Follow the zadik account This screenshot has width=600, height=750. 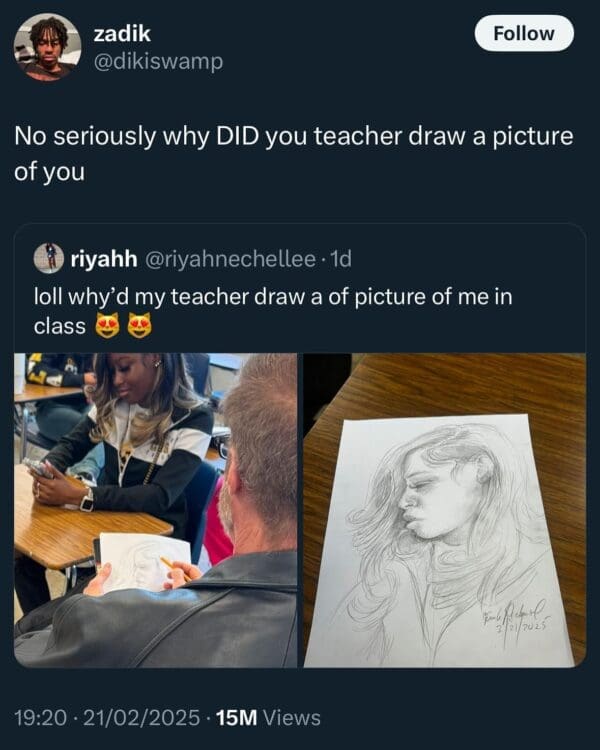tap(524, 33)
